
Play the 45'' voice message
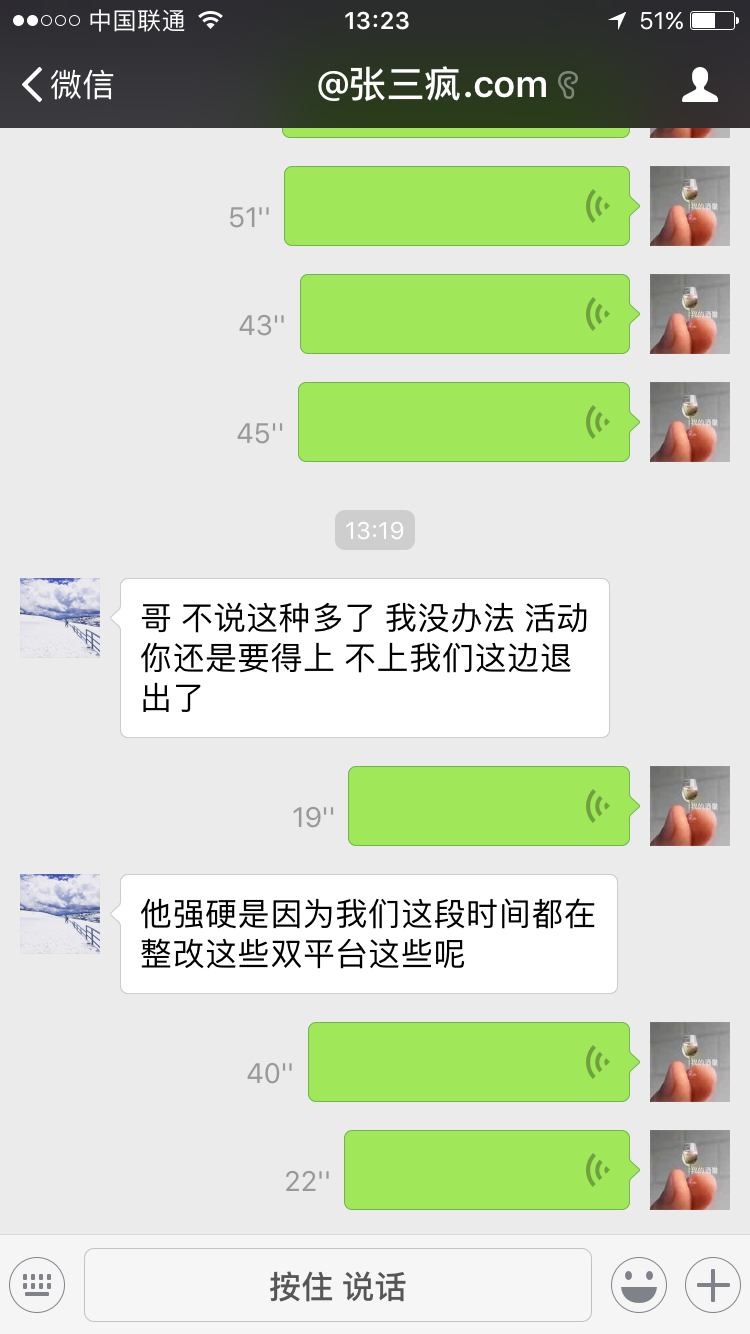pos(464,422)
